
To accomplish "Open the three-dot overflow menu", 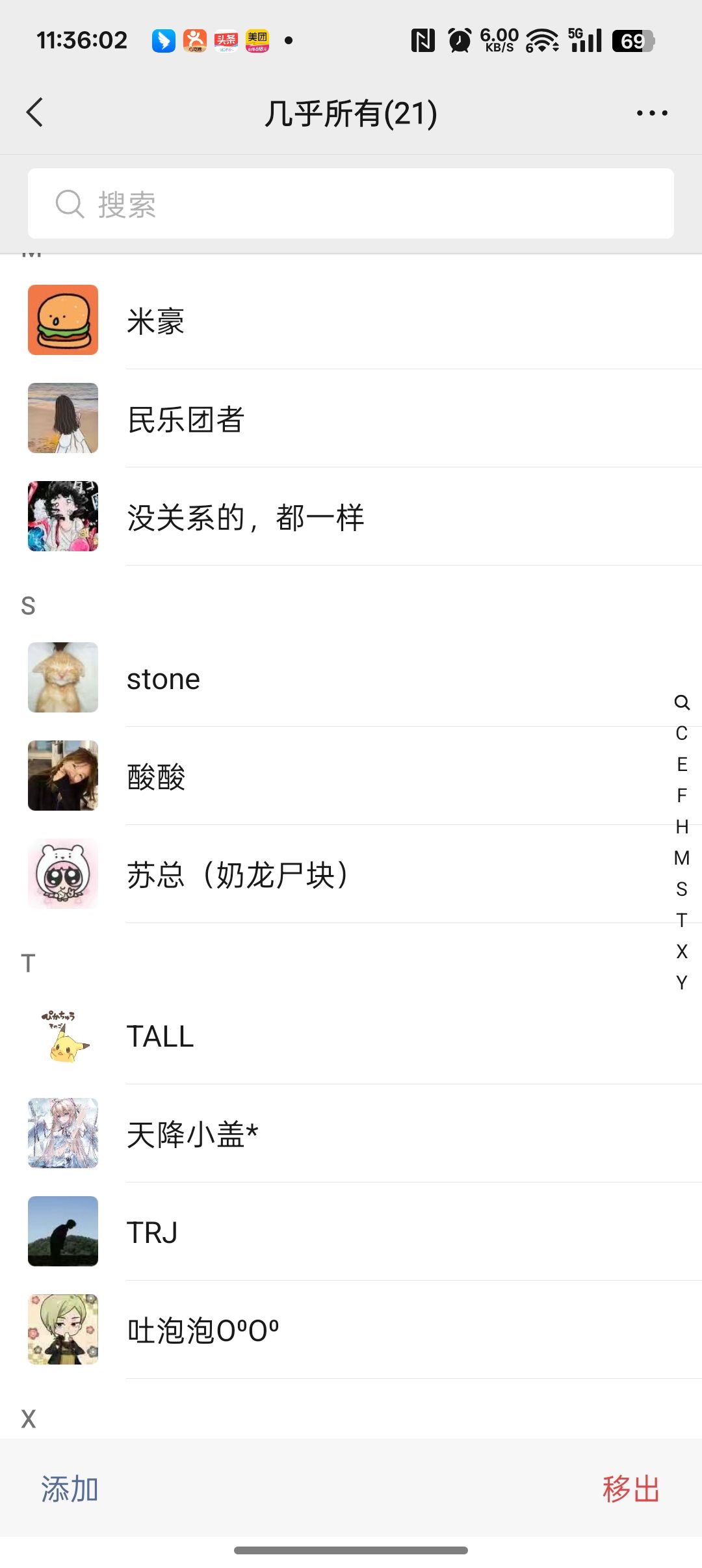I will (651, 113).
